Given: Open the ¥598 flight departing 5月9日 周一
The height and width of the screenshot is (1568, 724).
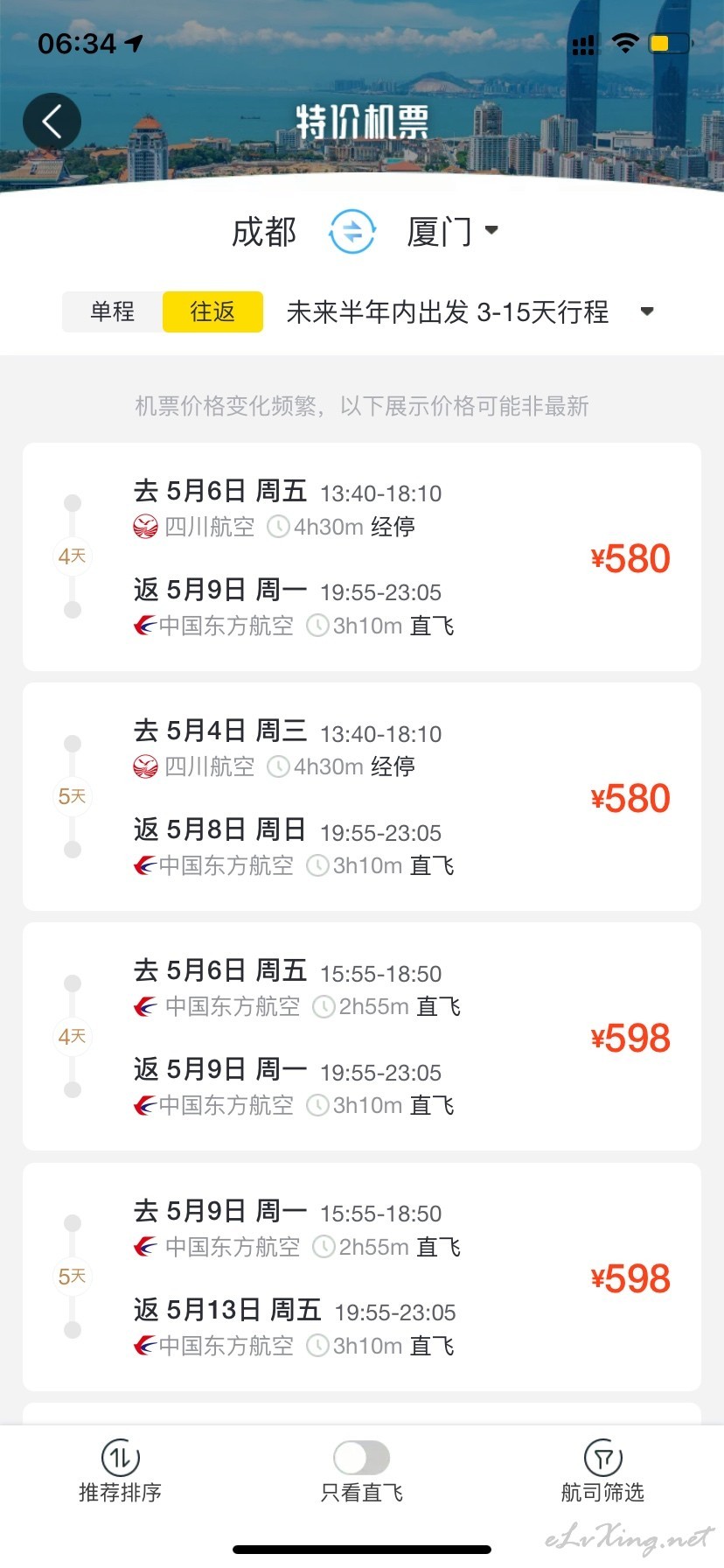Looking at the screenshot, I should point(362,1277).
